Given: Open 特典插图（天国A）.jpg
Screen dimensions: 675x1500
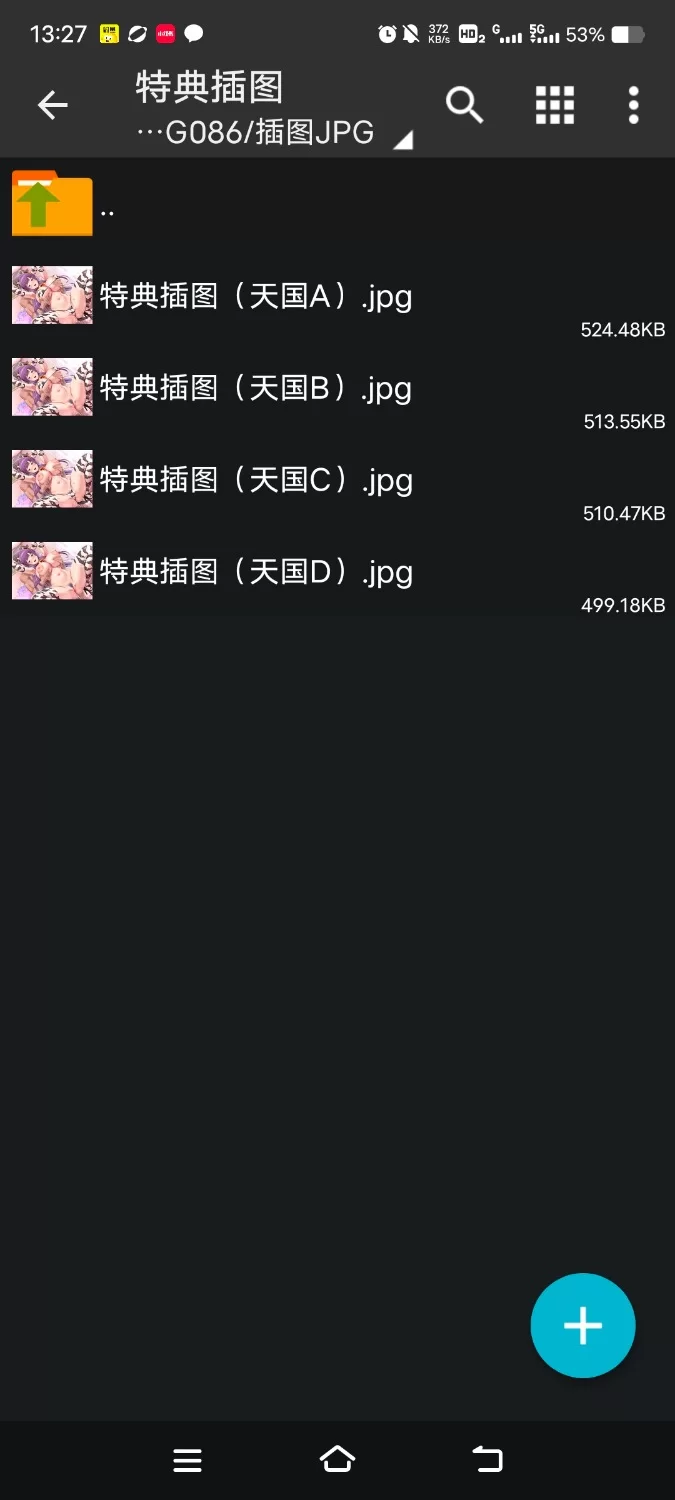Looking at the screenshot, I should [x=256, y=296].
